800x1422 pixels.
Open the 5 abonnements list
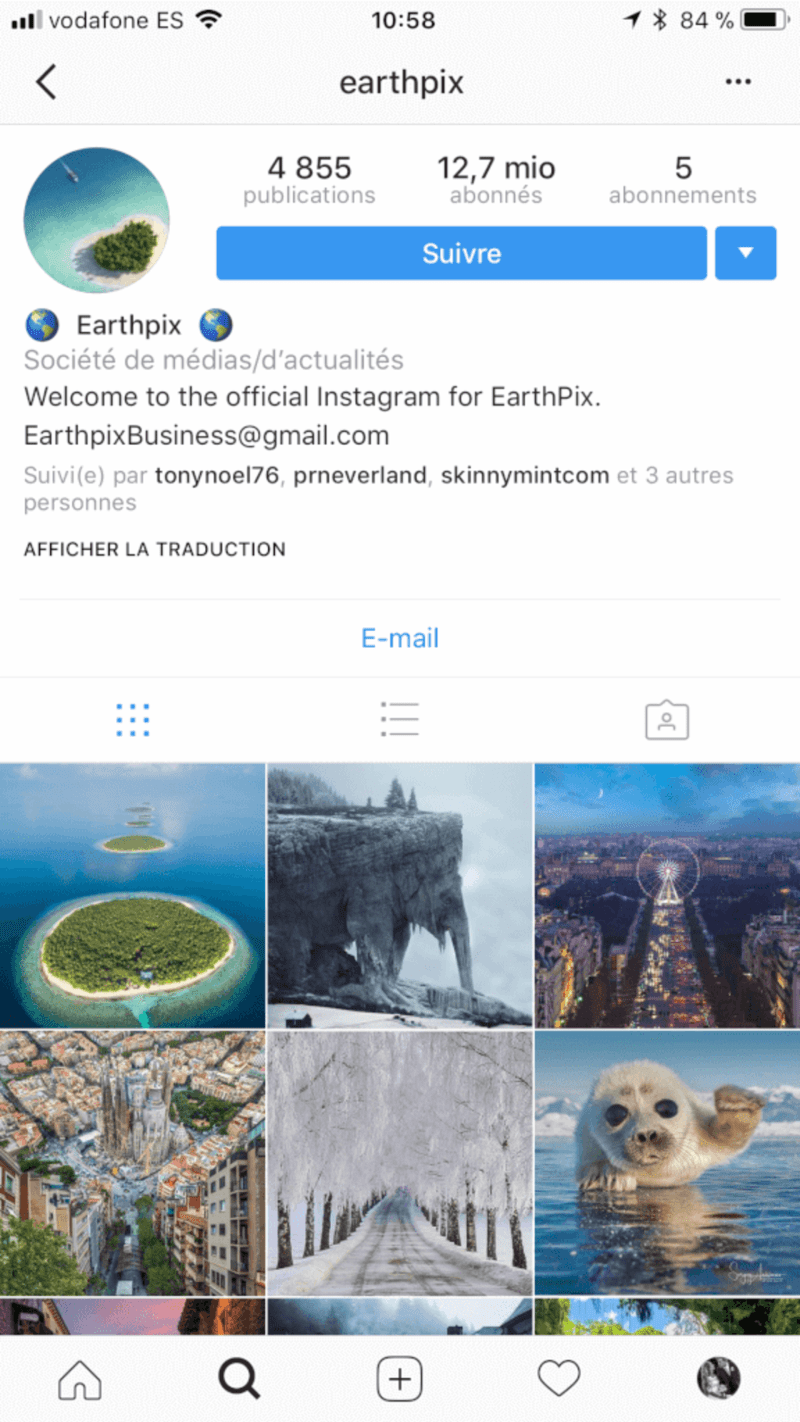[683, 180]
